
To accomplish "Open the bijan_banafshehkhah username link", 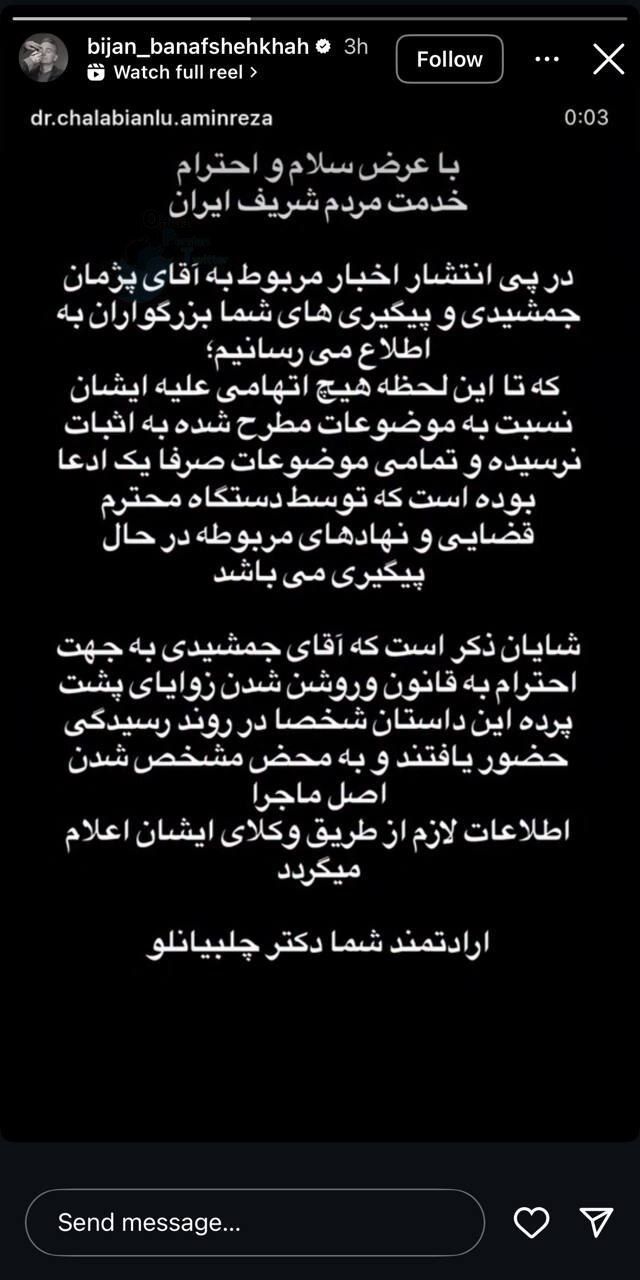I will tap(198, 46).
